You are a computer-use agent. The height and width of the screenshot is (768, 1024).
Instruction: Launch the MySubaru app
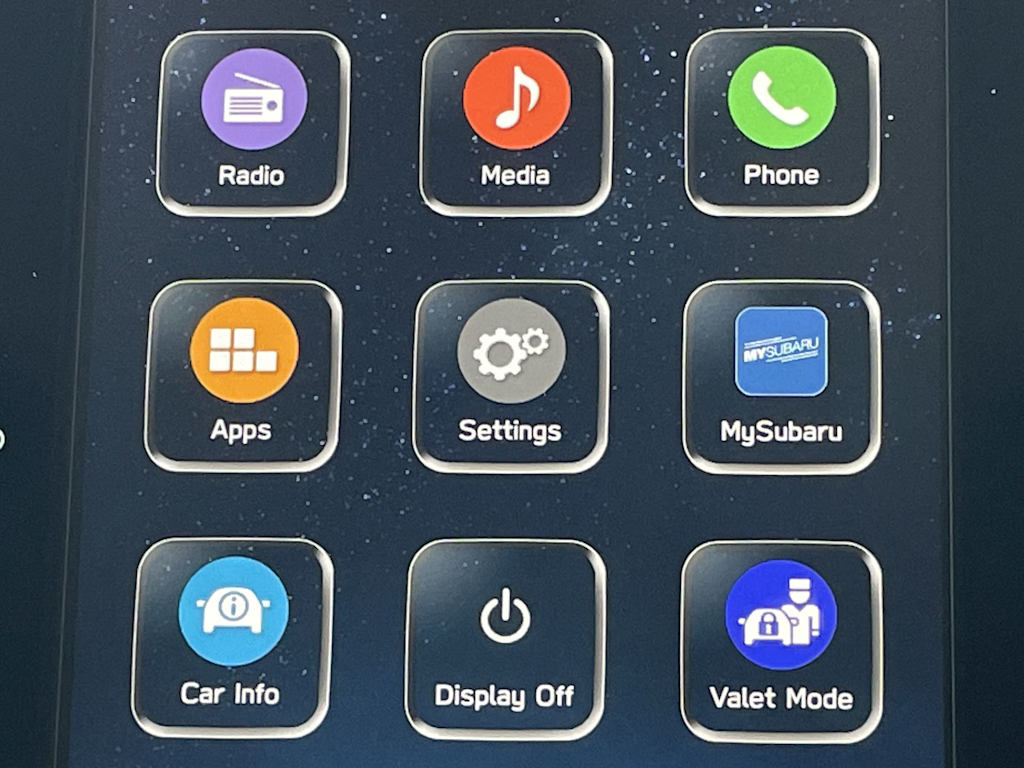pos(781,376)
